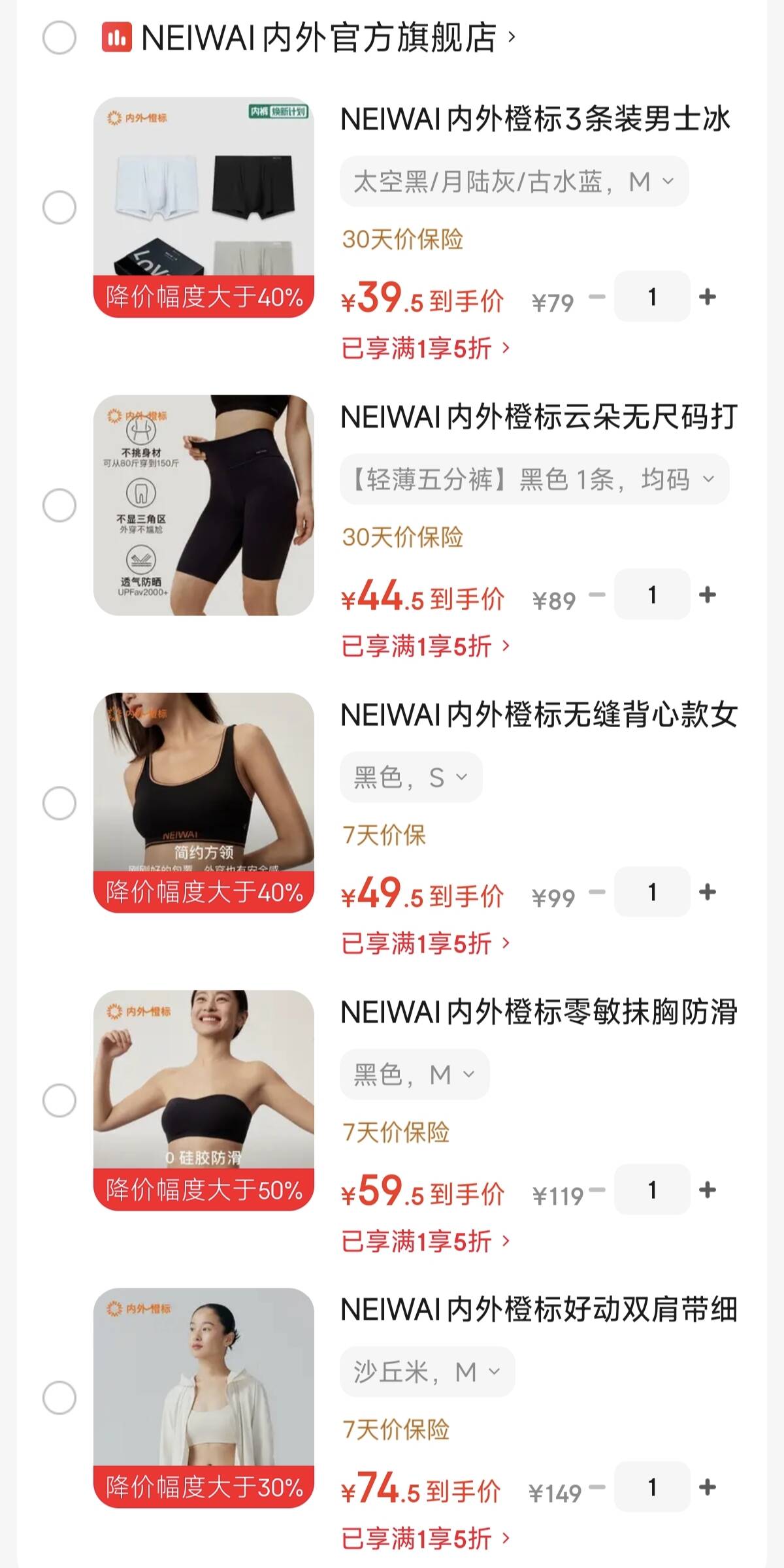Decrease quantity of the ¥49.5 item
Image resolution: width=784 pixels, height=1568 pixels.
[596, 892]
